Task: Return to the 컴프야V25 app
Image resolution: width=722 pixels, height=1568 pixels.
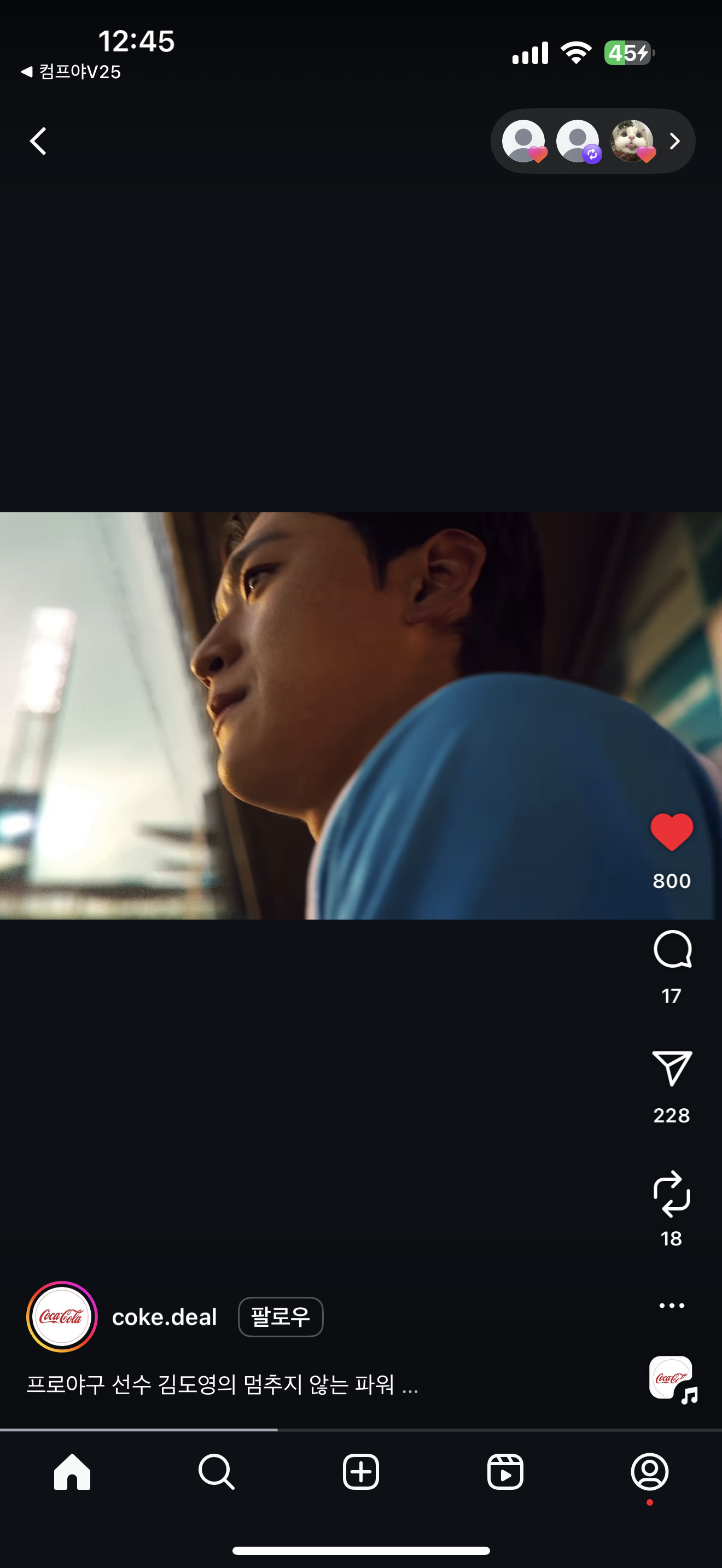Action: [x=71, y=72]
